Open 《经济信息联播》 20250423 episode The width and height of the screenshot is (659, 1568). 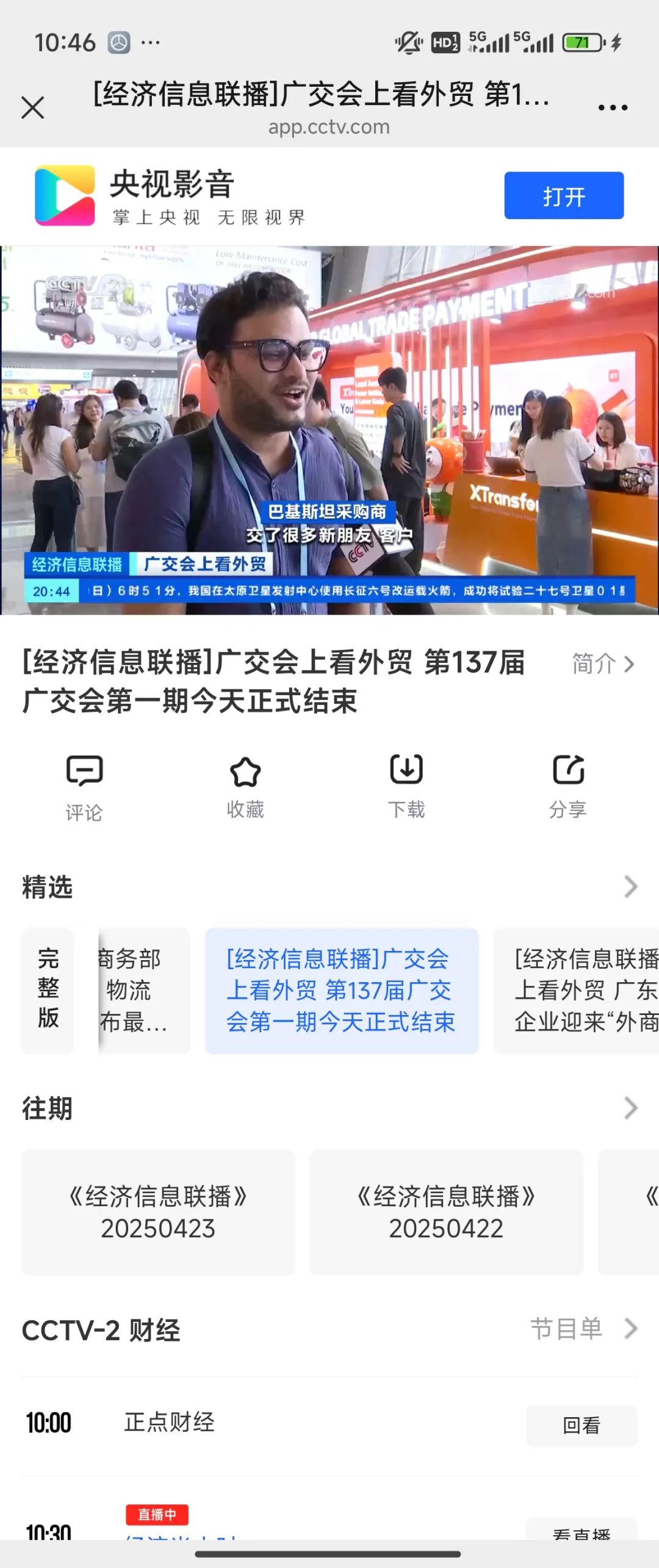[158, 1212]
